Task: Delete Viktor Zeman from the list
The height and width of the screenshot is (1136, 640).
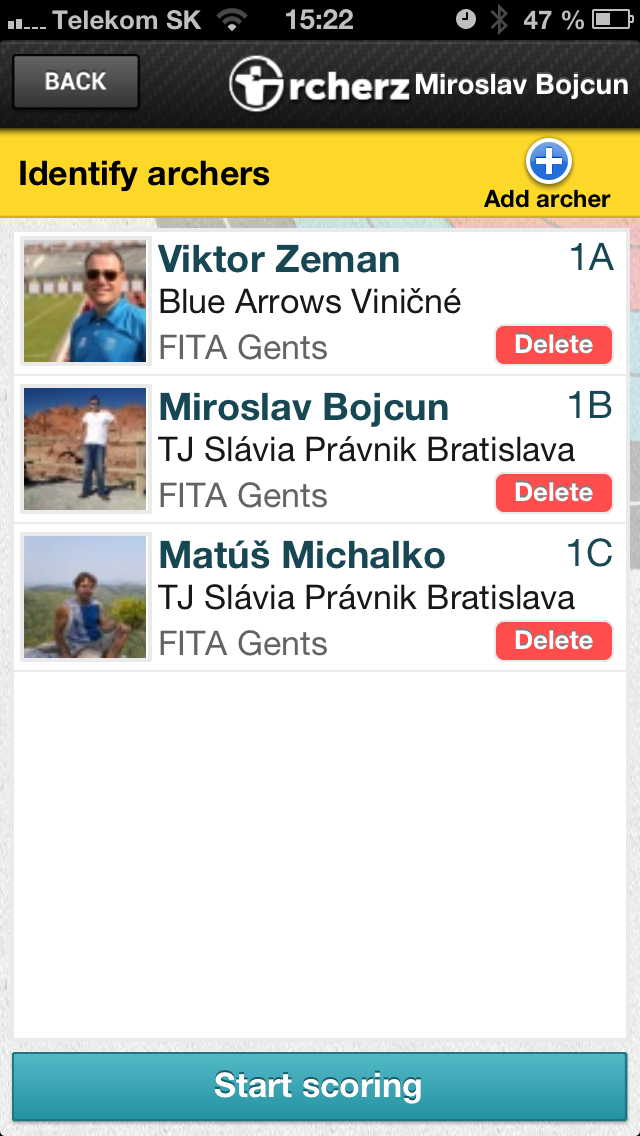Action: click(553, 345)
